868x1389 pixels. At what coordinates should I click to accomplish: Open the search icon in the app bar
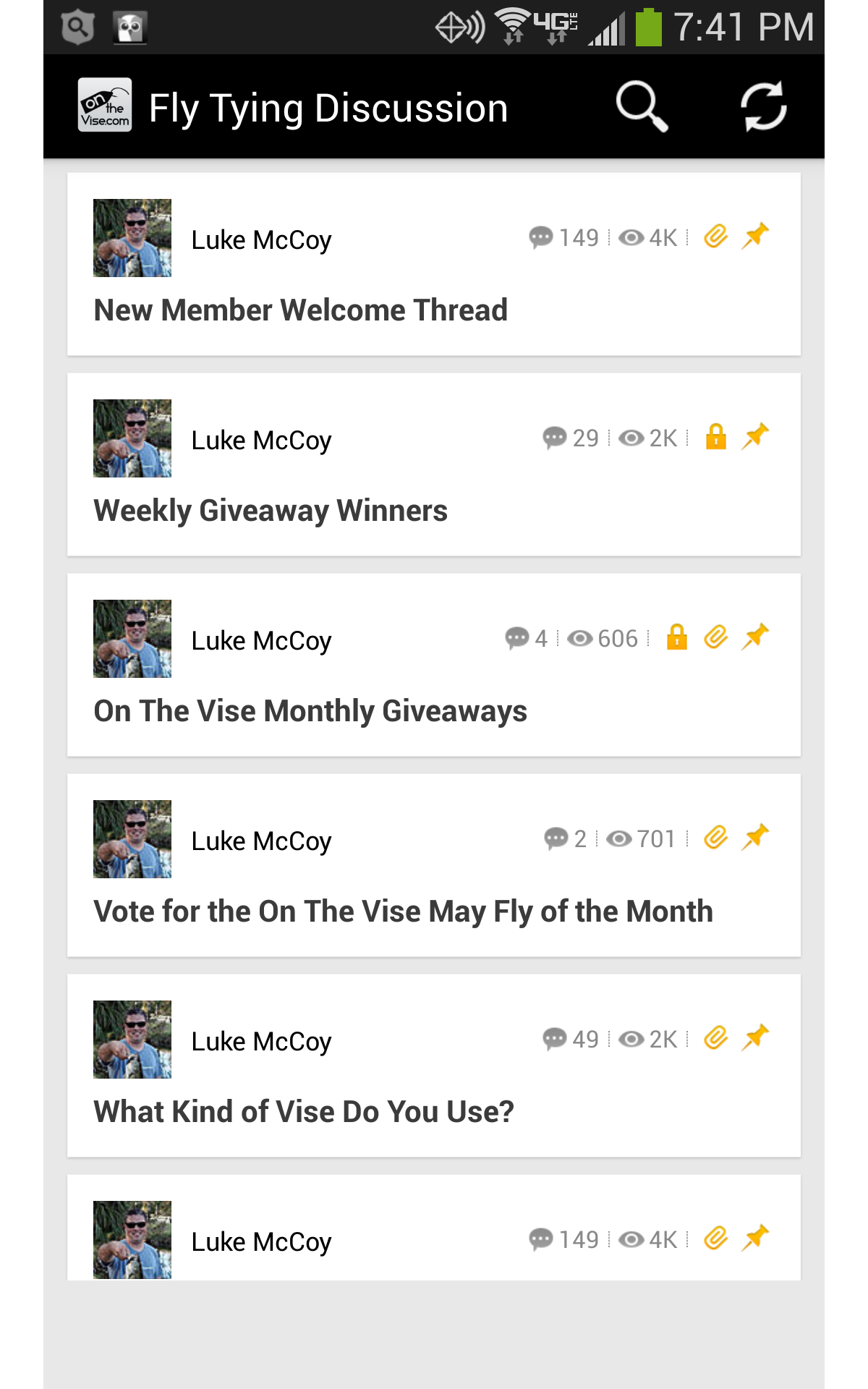[641, 107]
